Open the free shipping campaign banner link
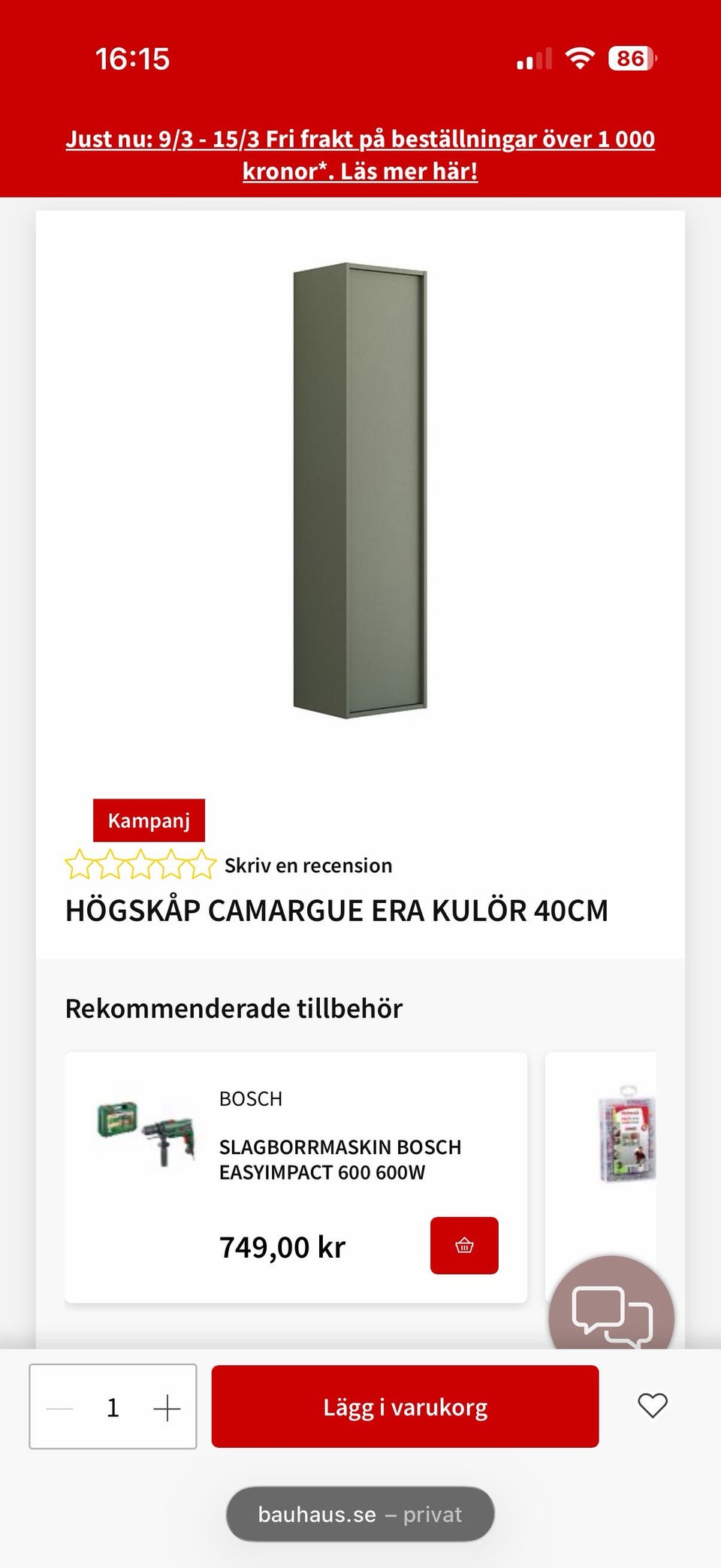 [x=360, y=155]
